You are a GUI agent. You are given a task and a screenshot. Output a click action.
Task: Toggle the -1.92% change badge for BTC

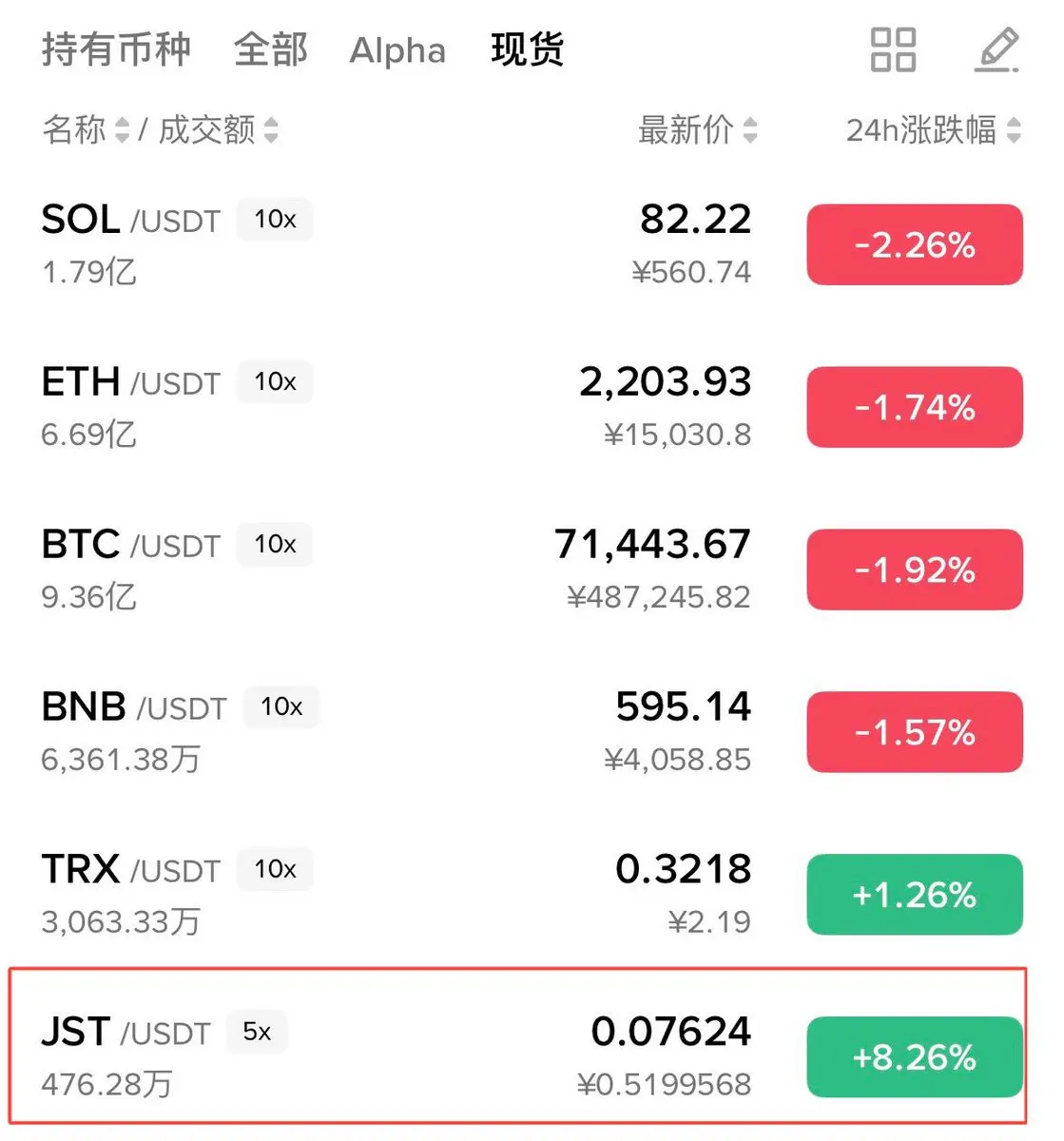(x=915, y=570)
